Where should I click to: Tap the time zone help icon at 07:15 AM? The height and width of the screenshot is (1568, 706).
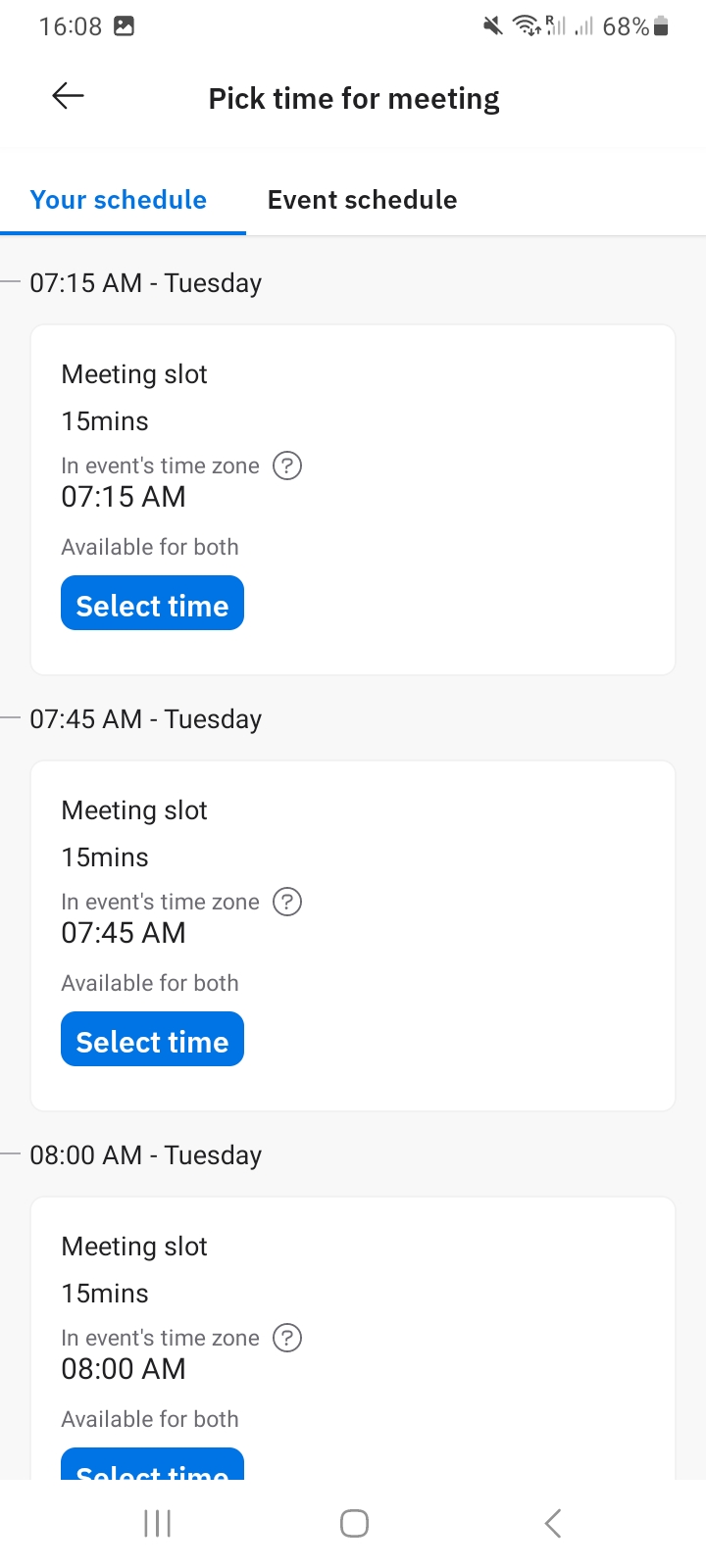click(286, 465)
